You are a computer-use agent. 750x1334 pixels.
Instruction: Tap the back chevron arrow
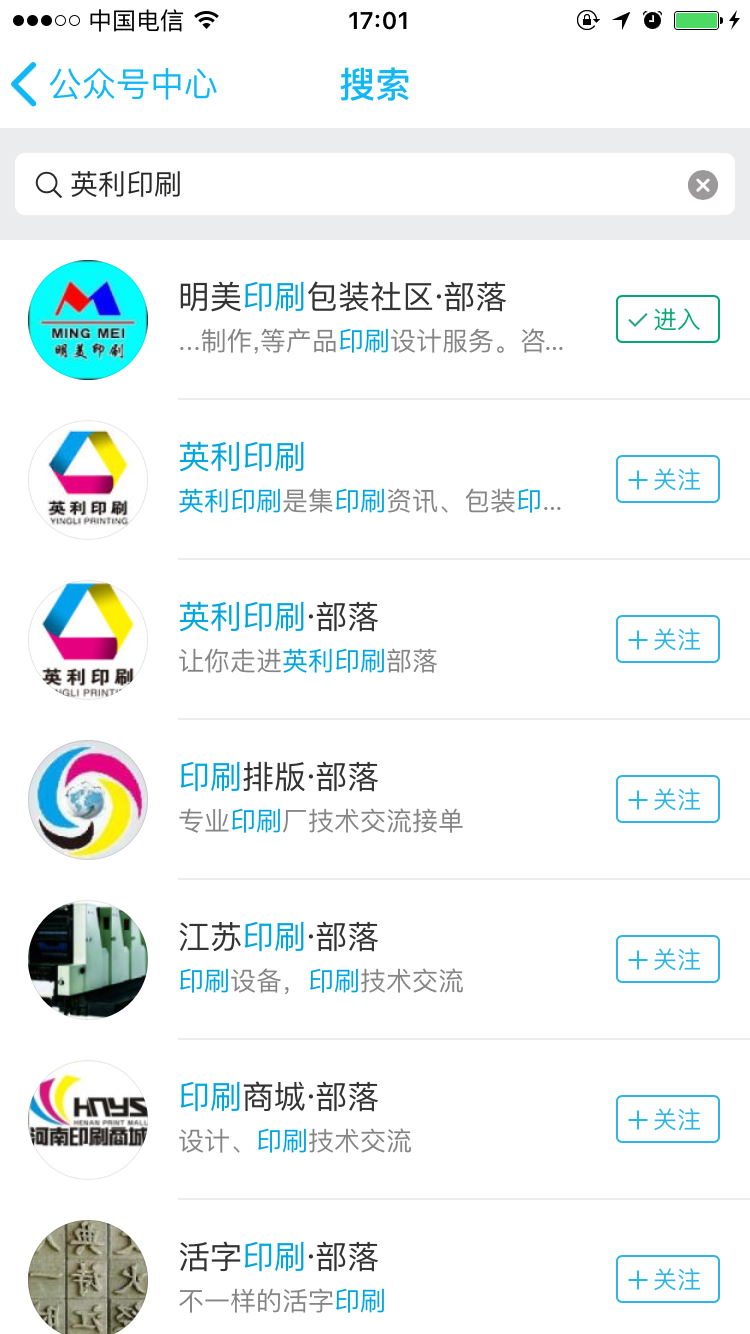(x=24, y=85)
